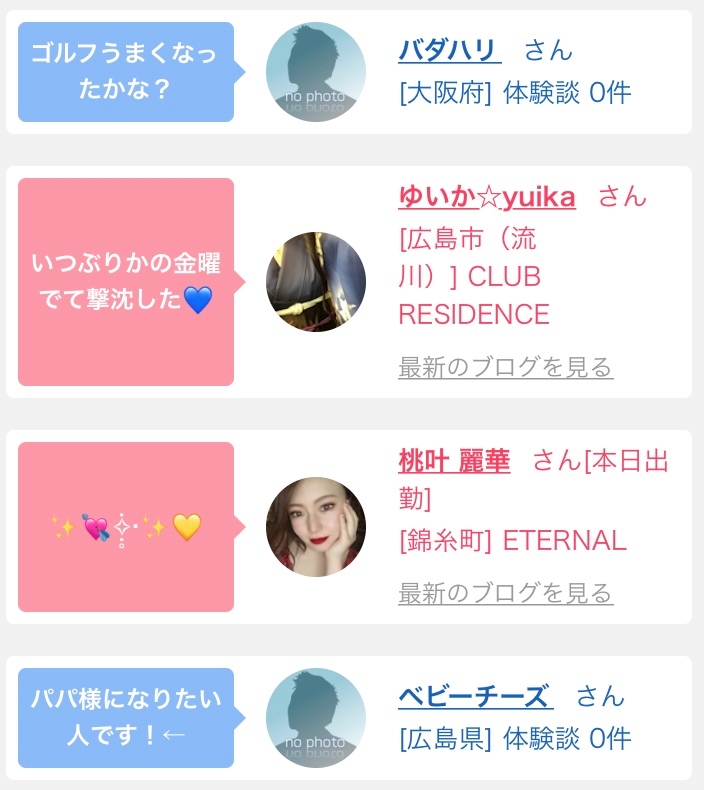View 桃叶 麗華's latest blog
This screenshot has height=790, width=704.
point(505,594)
